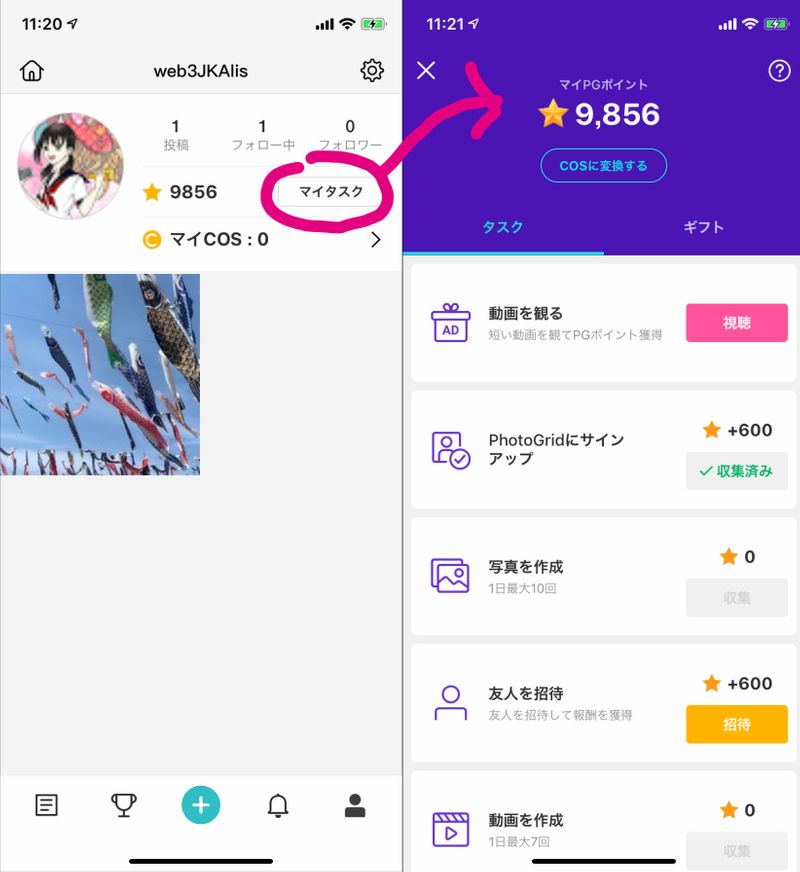Open the trophy tab

pyautogui.click(x=123, y=805)
